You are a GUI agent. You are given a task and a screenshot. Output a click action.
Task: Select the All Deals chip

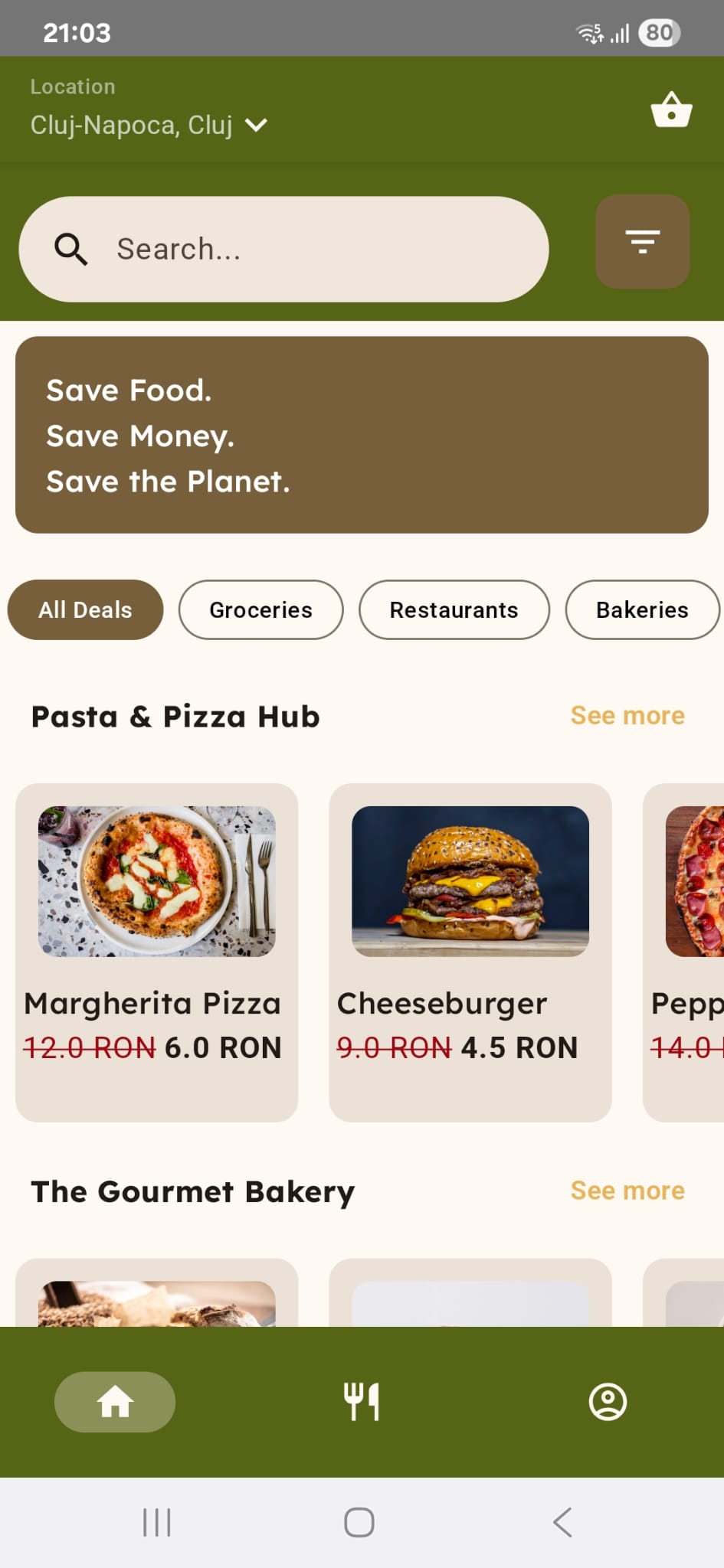click(85, 609)
